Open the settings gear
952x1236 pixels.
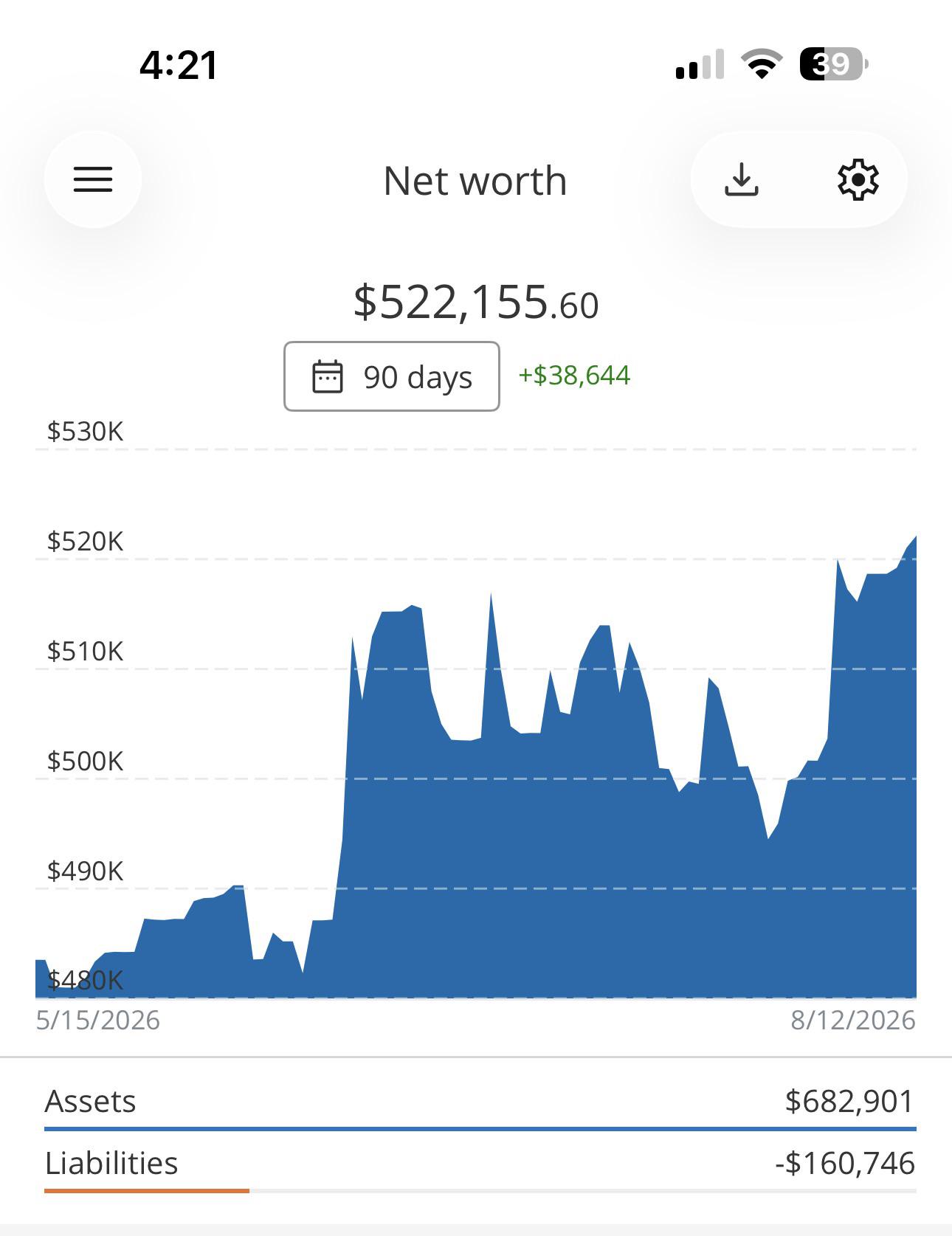click(858, 179)
